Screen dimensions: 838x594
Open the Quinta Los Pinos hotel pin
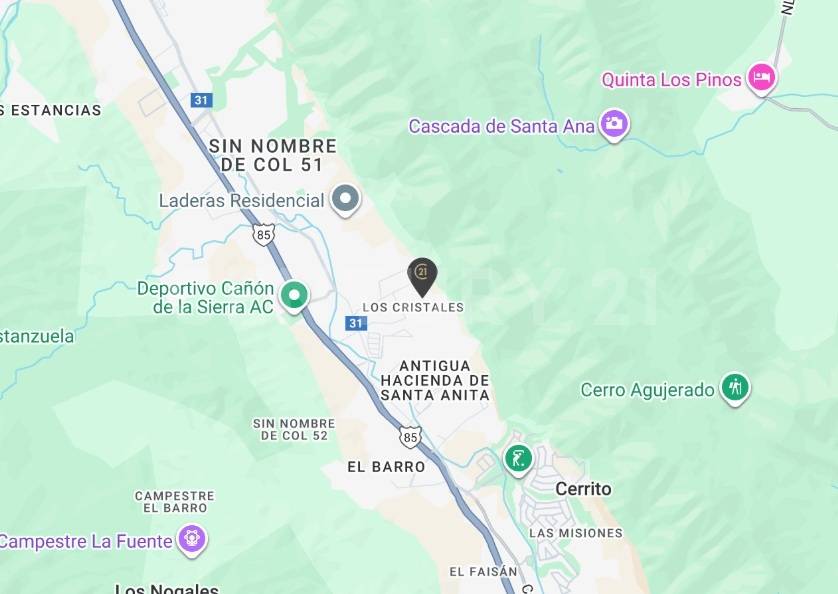click(x=763, y=79)
